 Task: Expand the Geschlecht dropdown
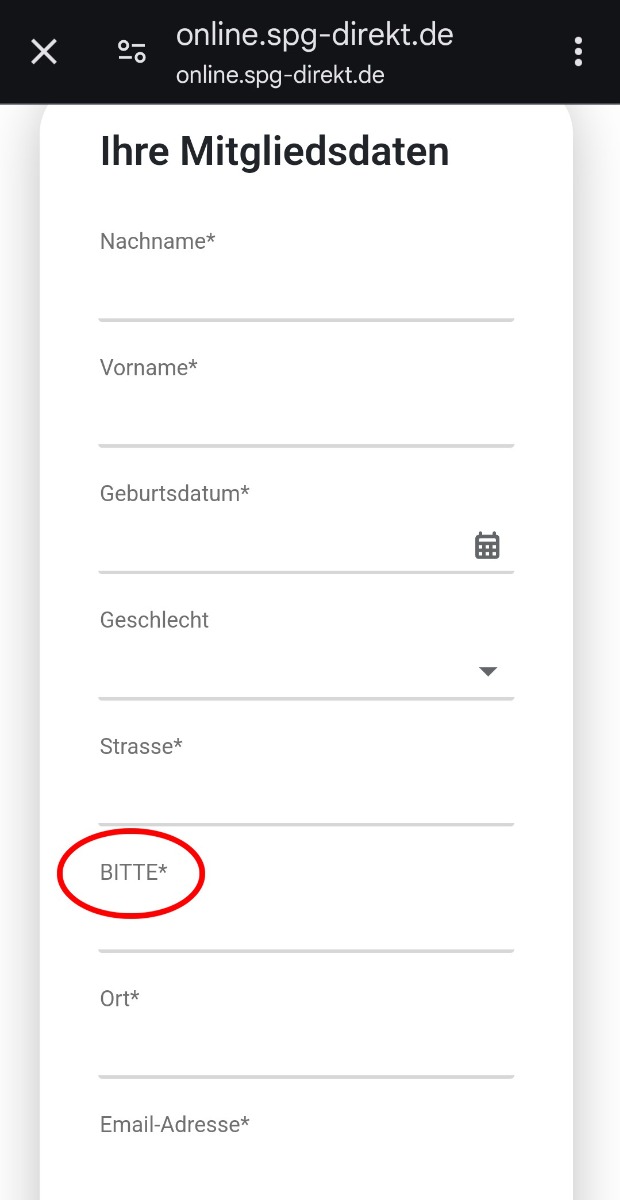click(306, 655)
